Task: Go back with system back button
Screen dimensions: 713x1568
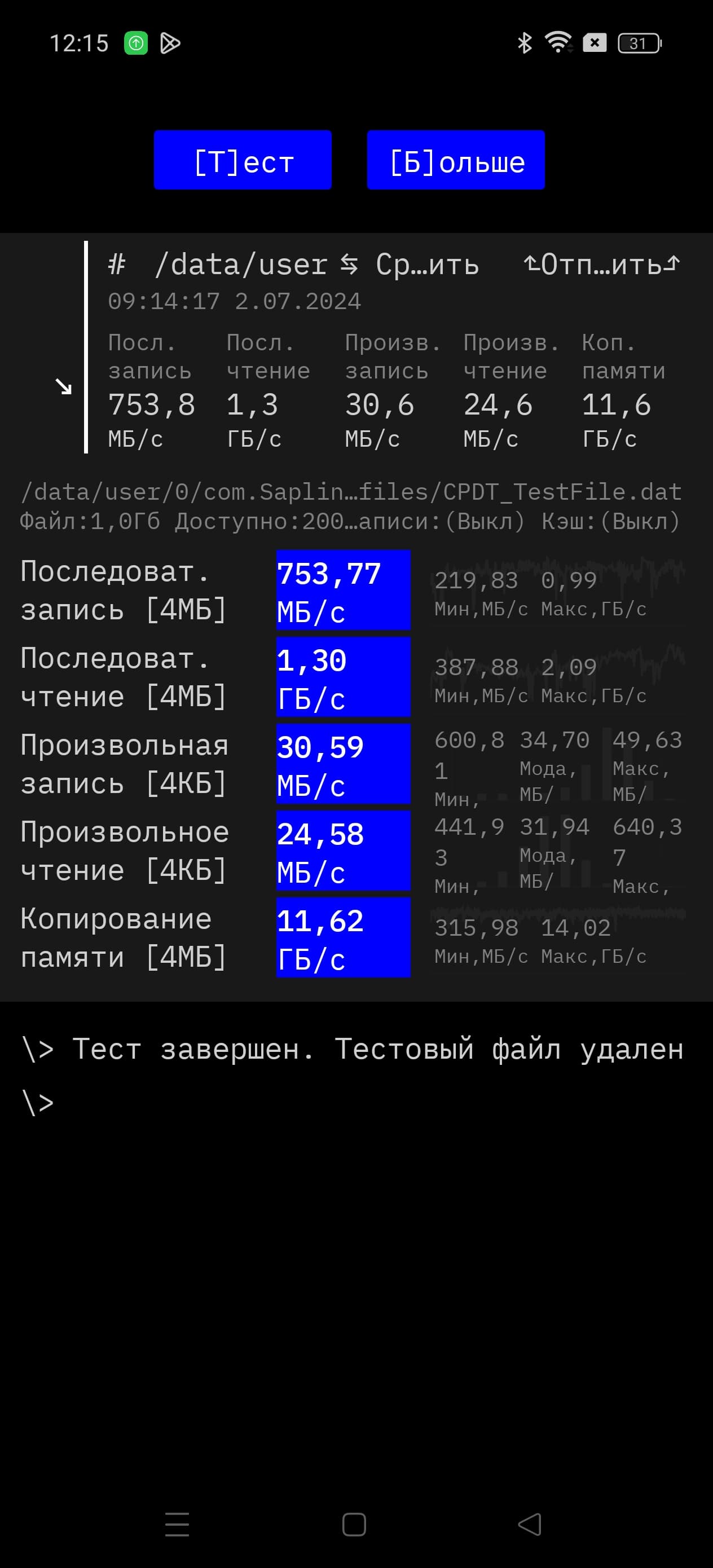Action: [529, 1524]
